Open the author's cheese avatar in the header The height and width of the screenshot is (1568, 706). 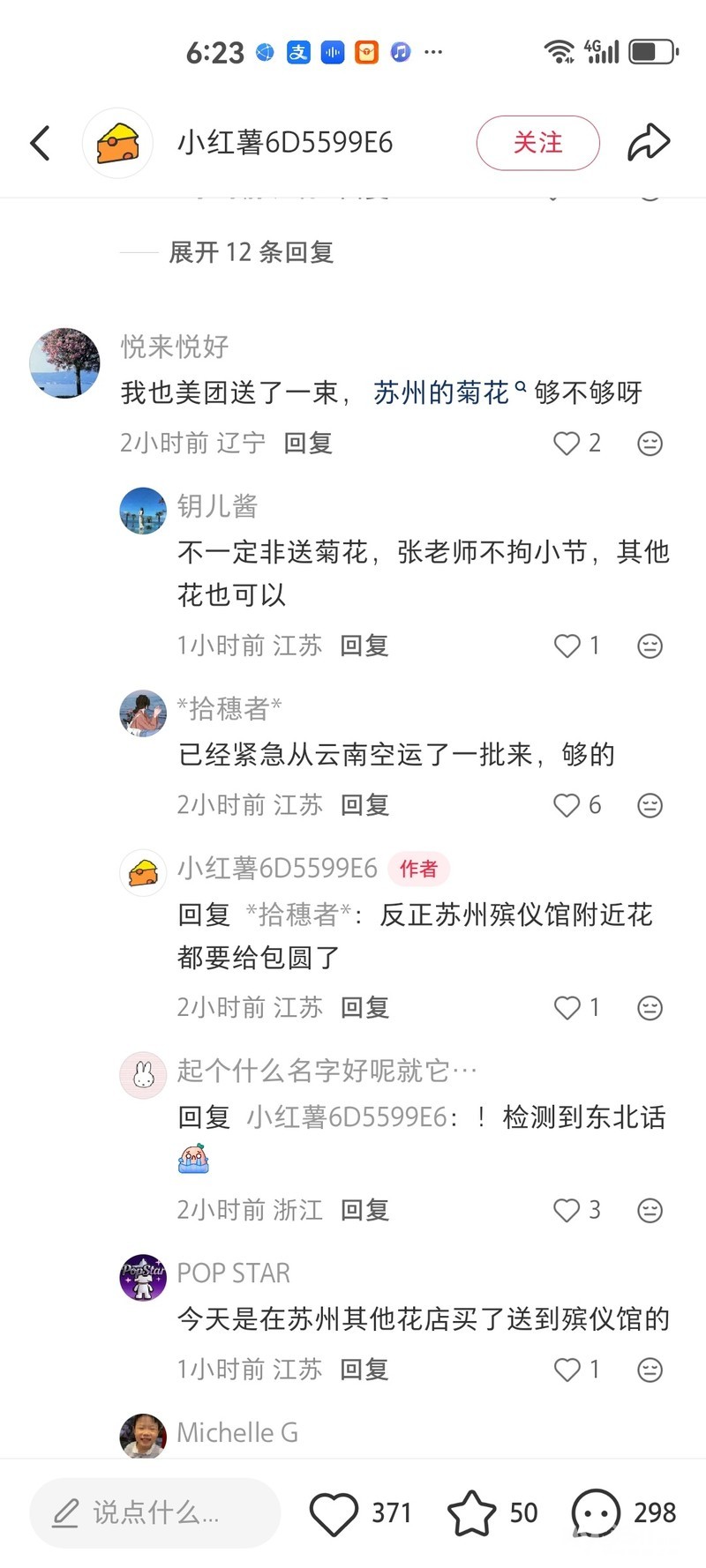pos(117,143)
